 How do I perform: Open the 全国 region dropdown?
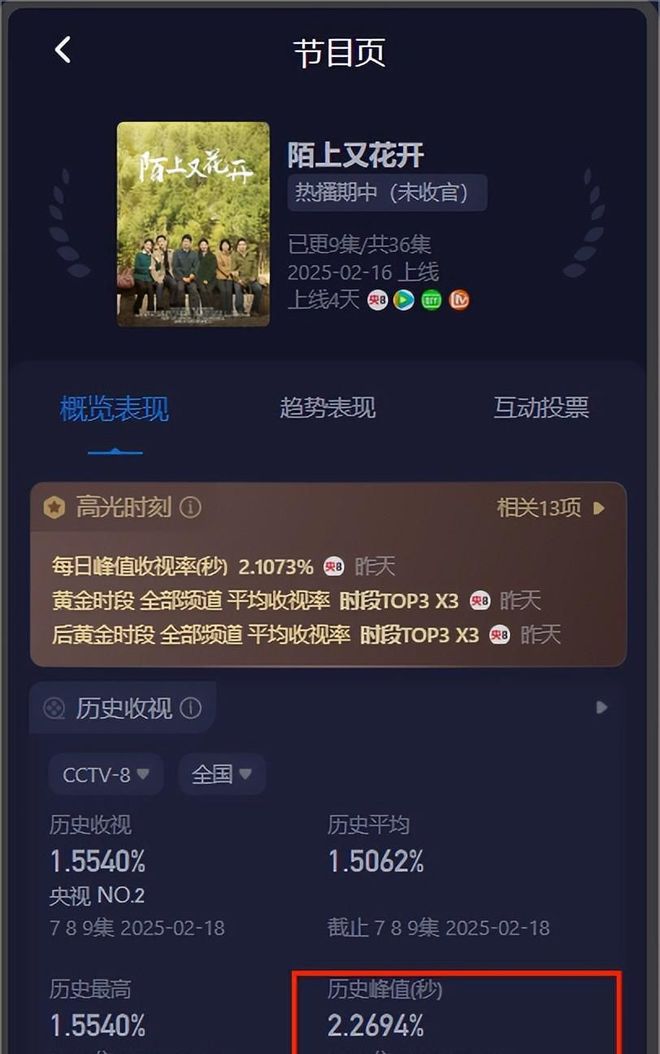click(x=221, y=774)
